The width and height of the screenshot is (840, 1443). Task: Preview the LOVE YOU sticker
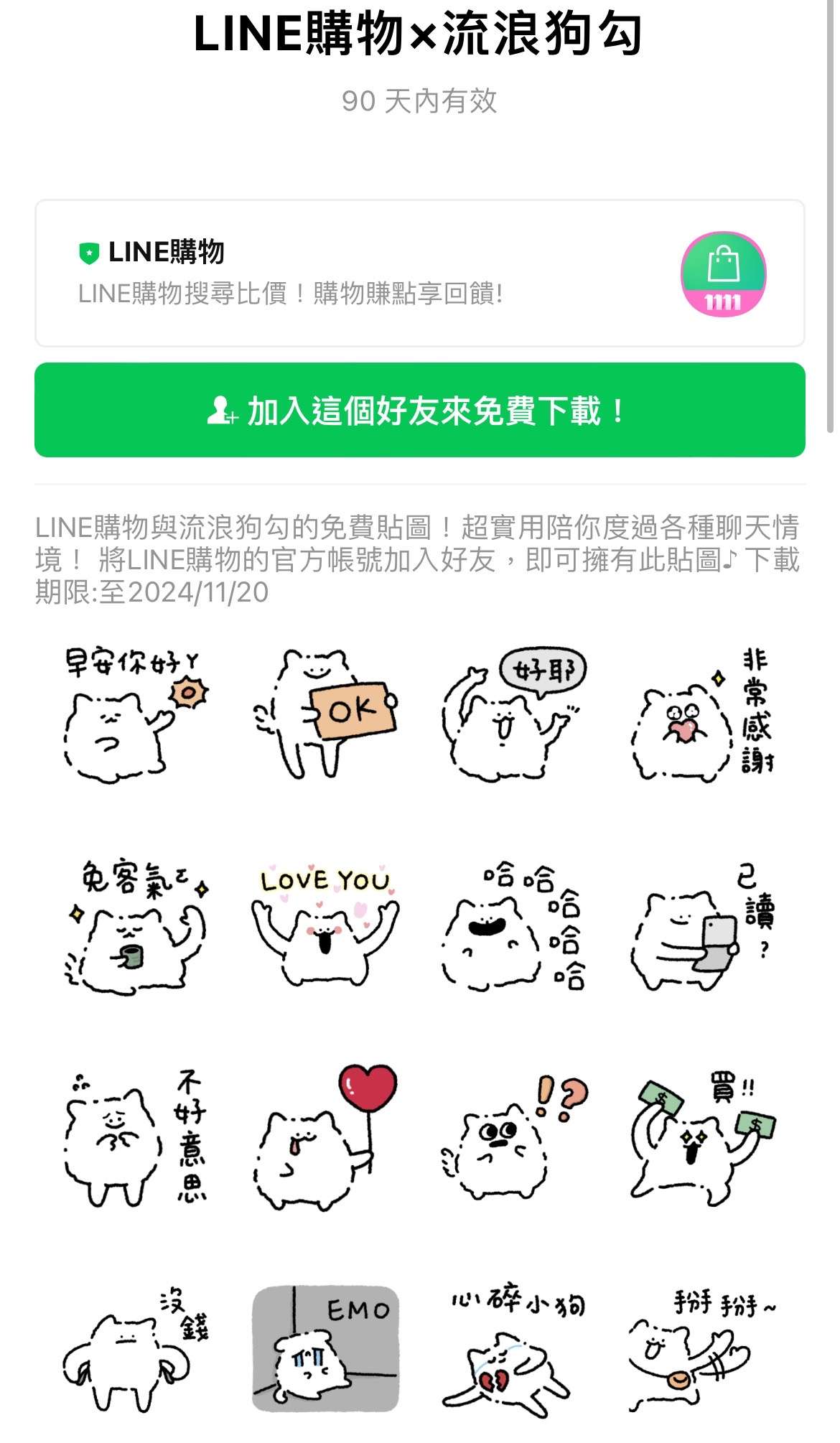click(325, 926)
